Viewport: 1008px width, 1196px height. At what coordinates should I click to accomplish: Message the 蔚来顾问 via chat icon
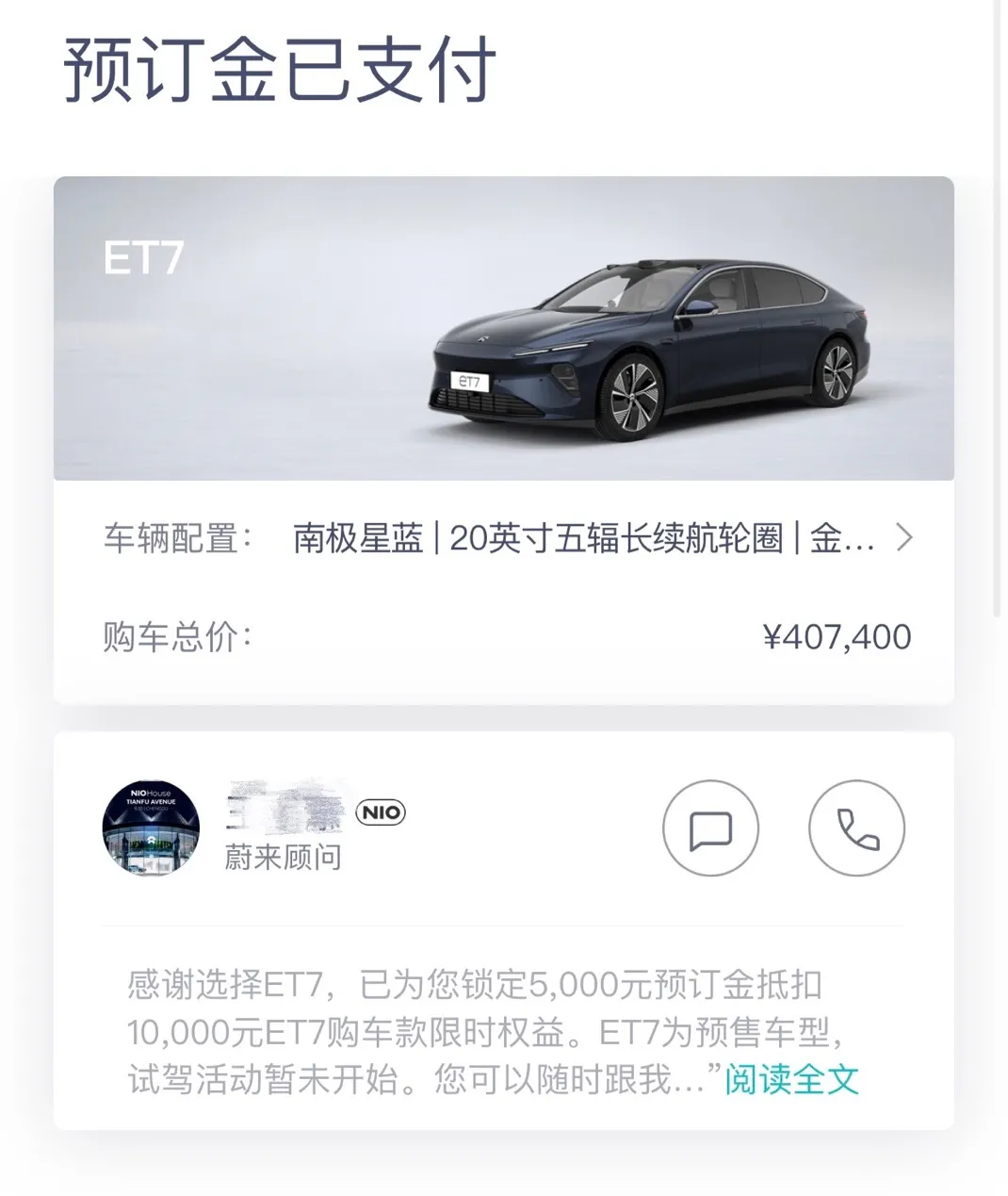(x=710, y=828)
